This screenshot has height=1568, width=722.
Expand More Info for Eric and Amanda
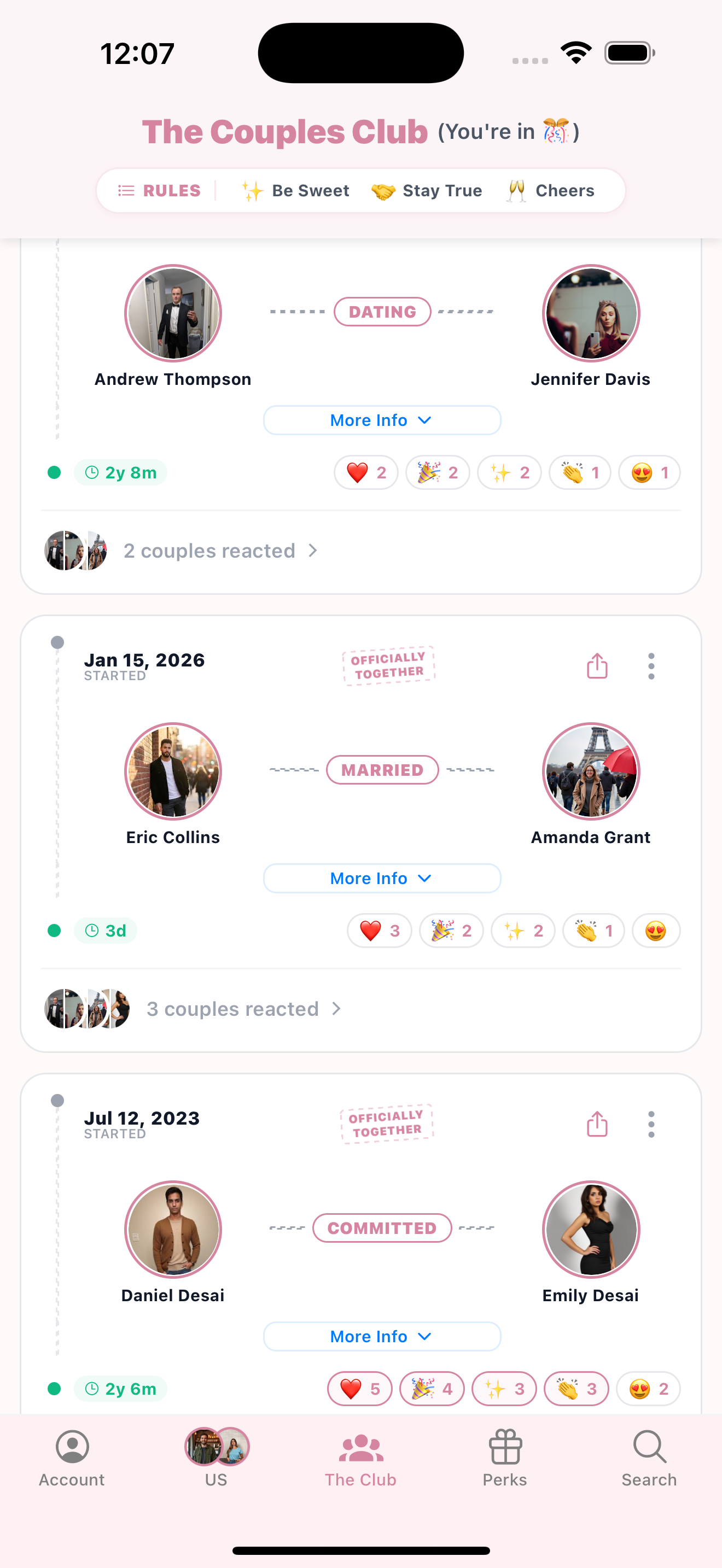382,877
